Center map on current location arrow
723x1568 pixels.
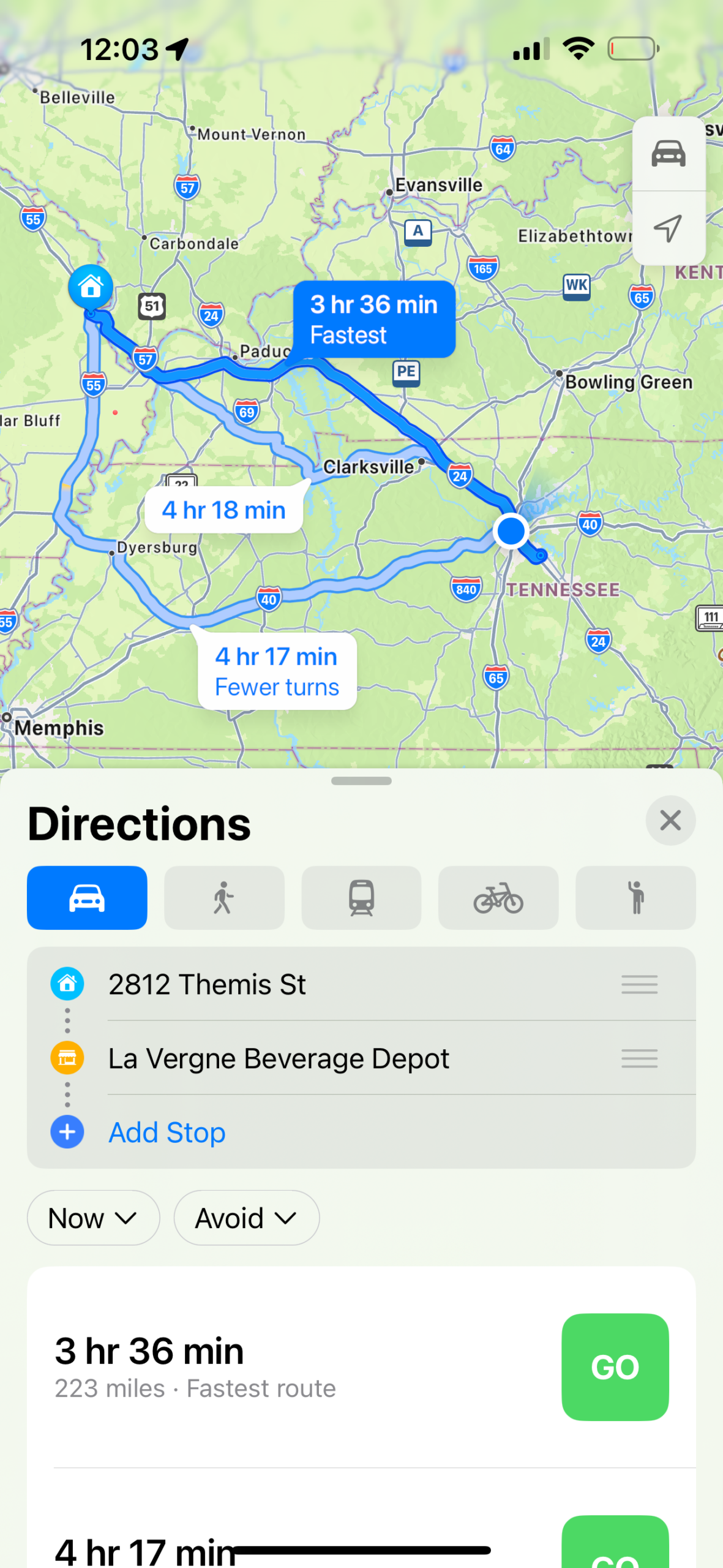click(x=668, y=228)
